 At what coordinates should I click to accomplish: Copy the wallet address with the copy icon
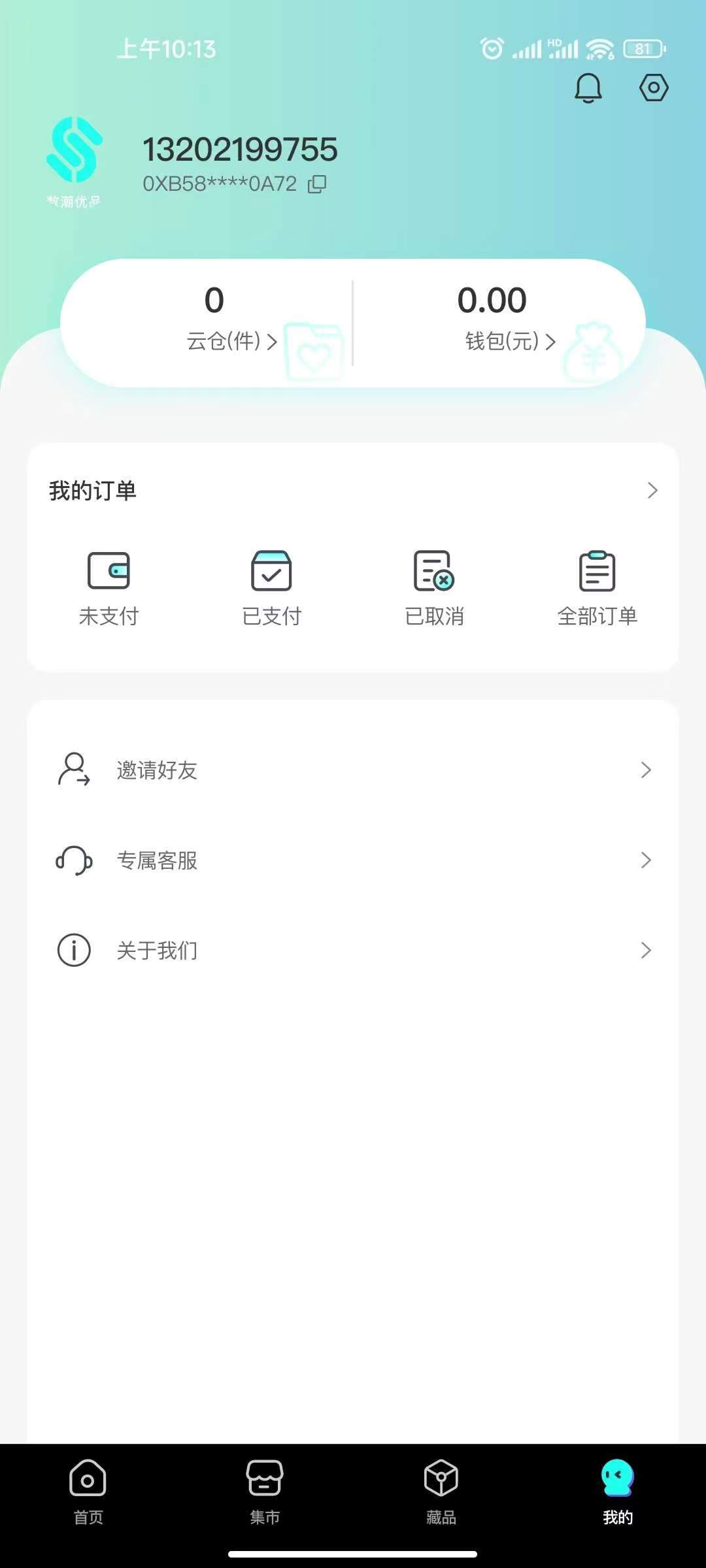click(x=318, y=184)
